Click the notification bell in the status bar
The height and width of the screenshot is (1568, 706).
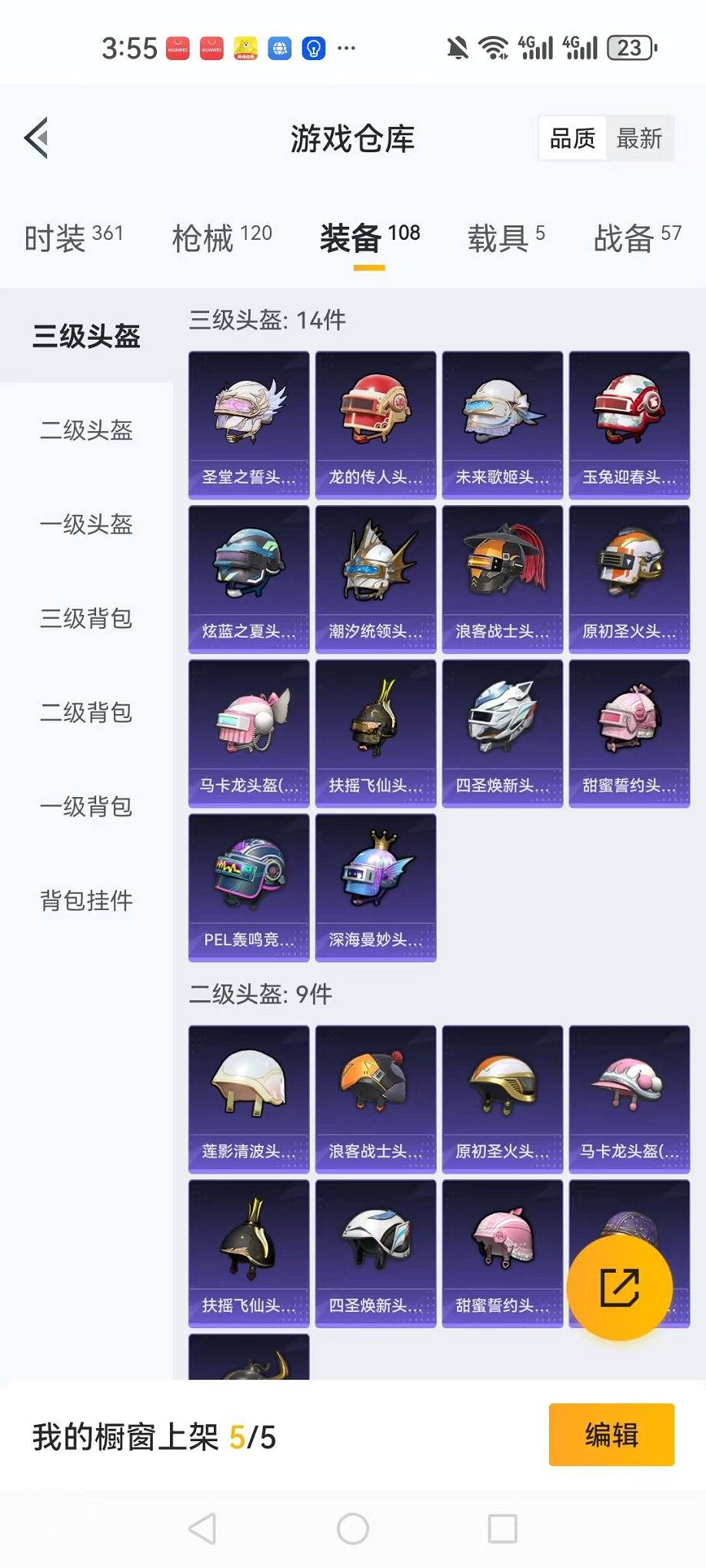(457, 48)
